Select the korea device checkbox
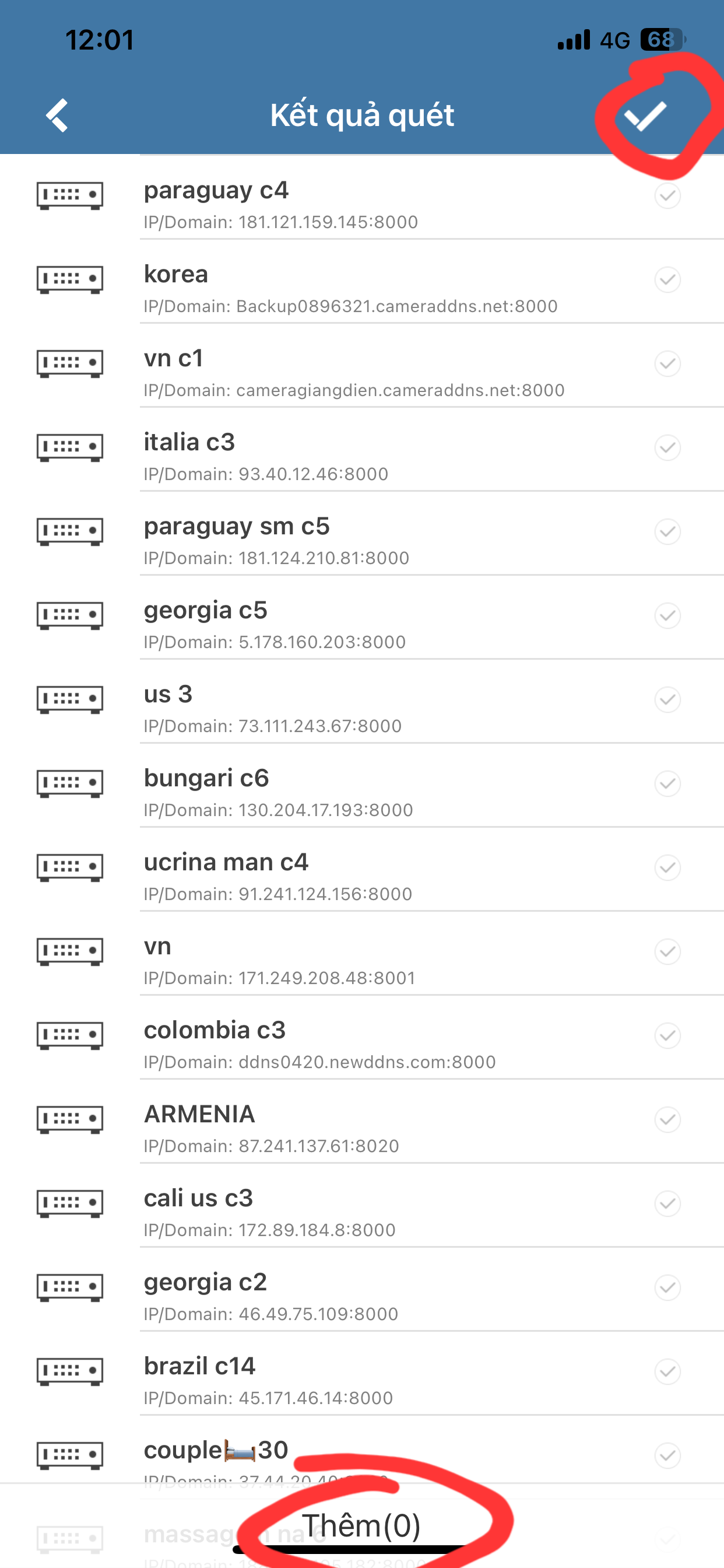This screenshot has height=1568, width=724. coord(667,280)
